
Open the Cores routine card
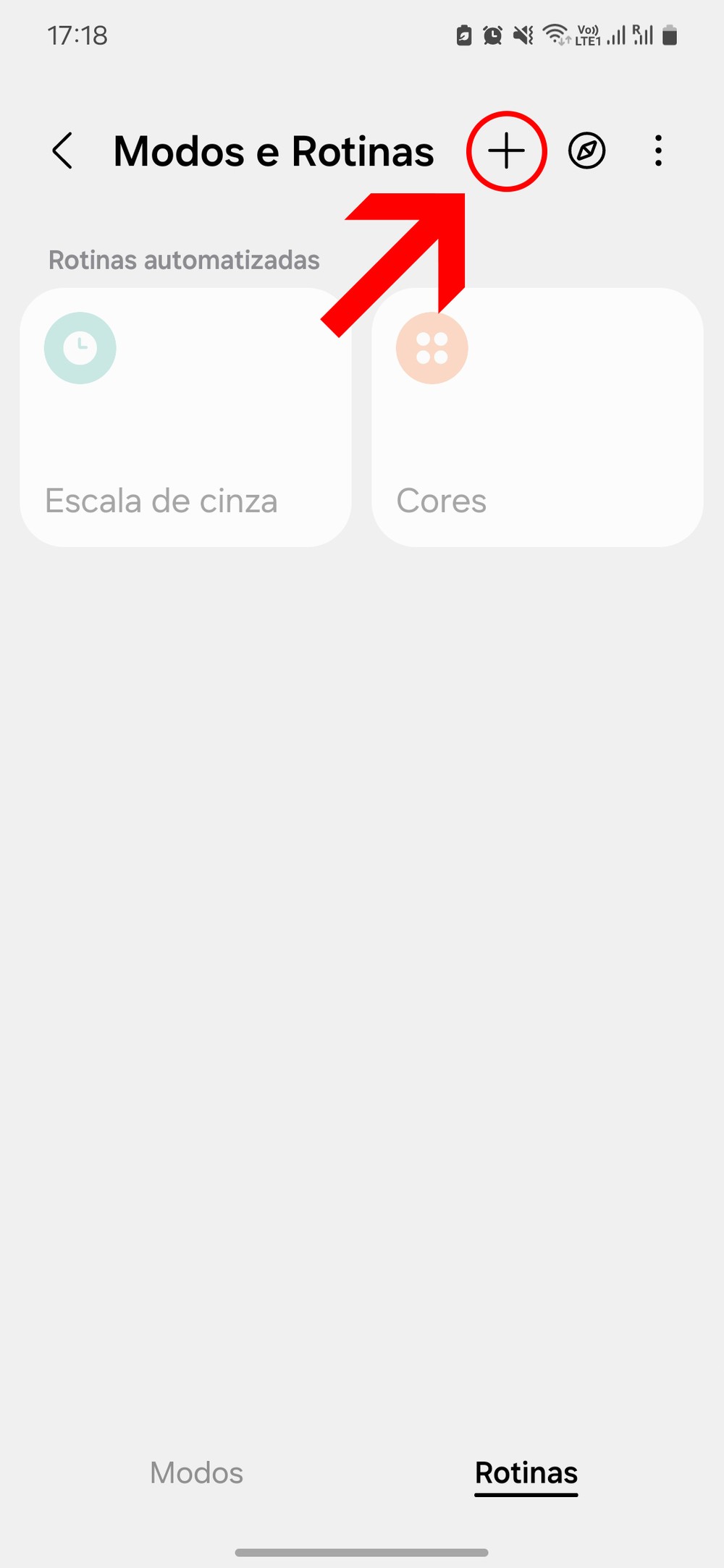pos(537,418)
